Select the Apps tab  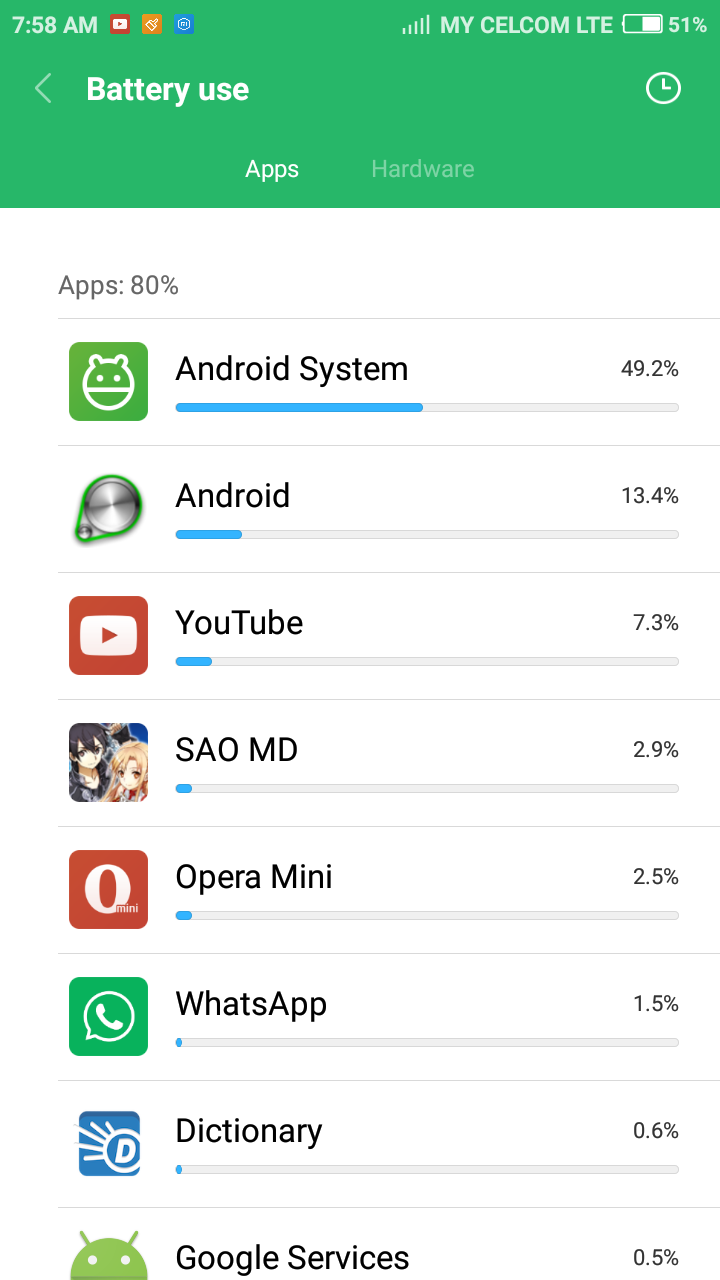click(272, 169)
